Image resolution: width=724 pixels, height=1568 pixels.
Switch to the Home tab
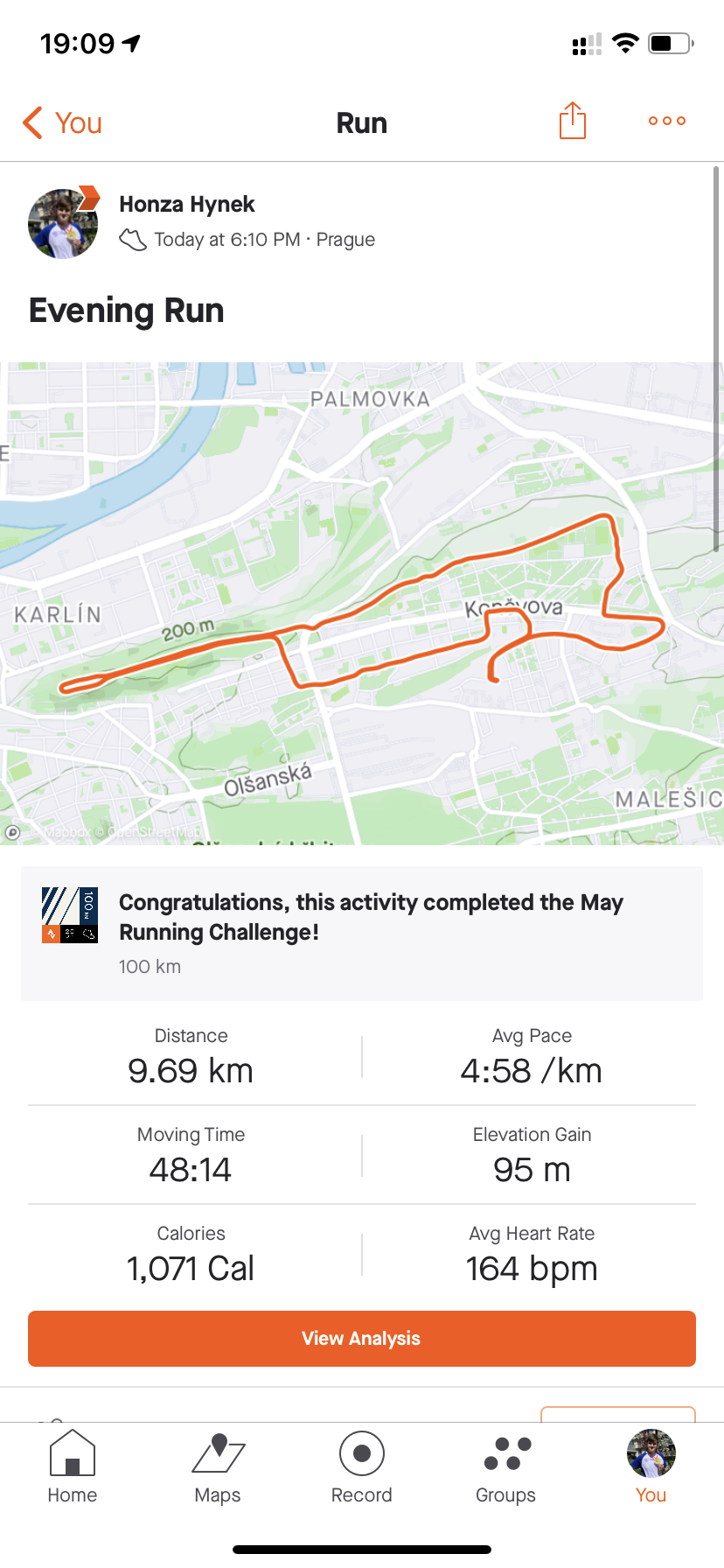point(73,1467)
